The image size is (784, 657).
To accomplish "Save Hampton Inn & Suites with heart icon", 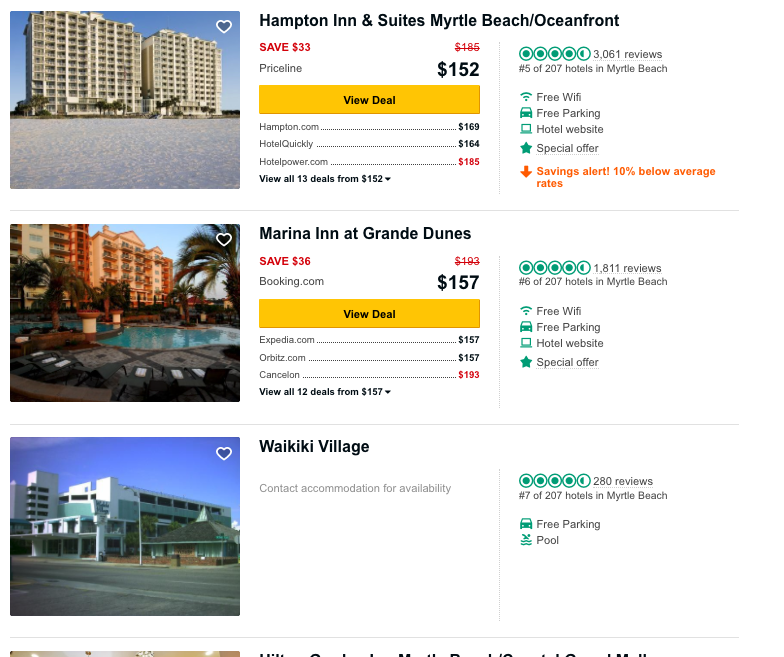I will pyautogui.click(x=224, y=27).
